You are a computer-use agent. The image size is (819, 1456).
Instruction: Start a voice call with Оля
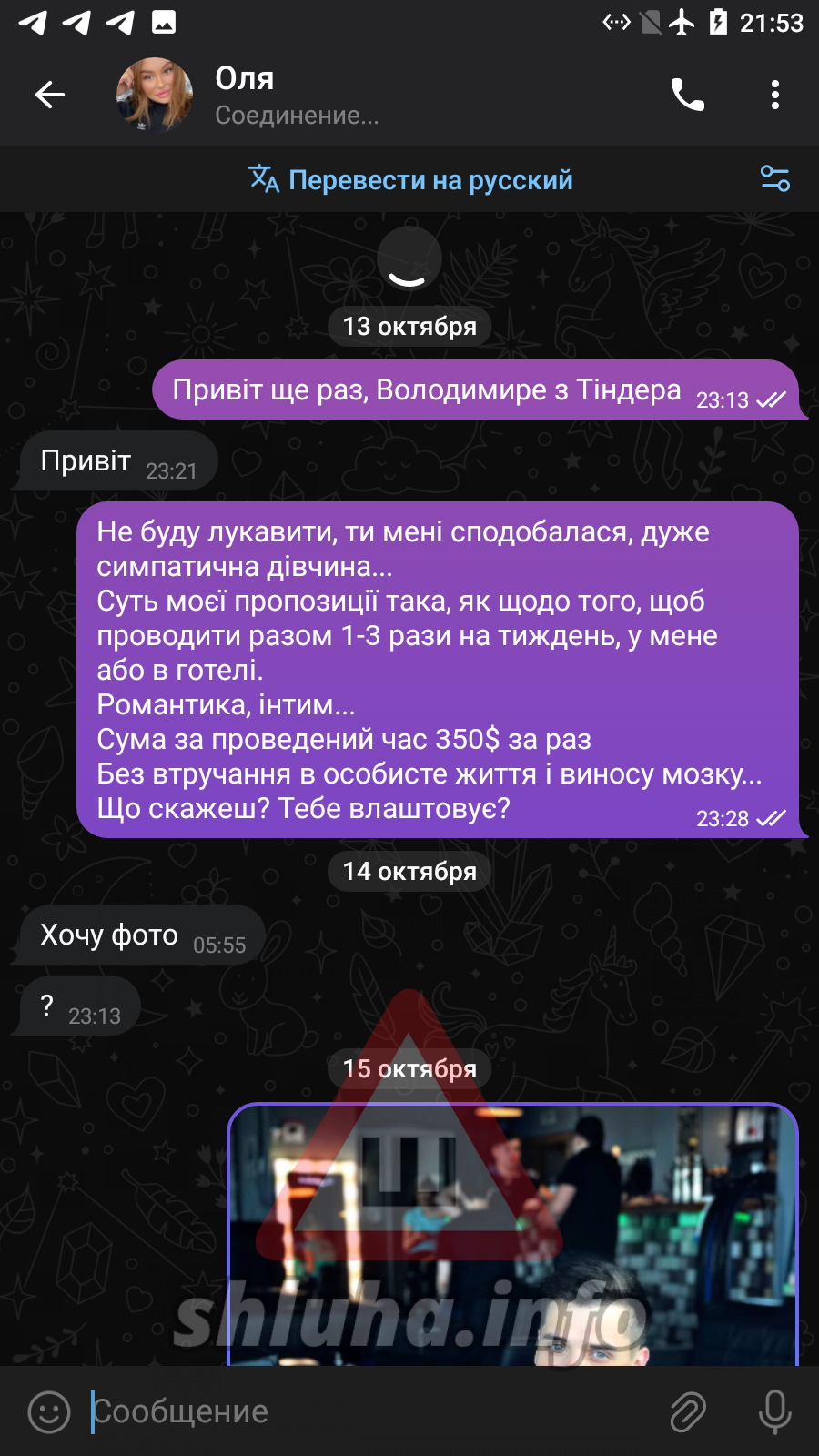tap(688, 95)
